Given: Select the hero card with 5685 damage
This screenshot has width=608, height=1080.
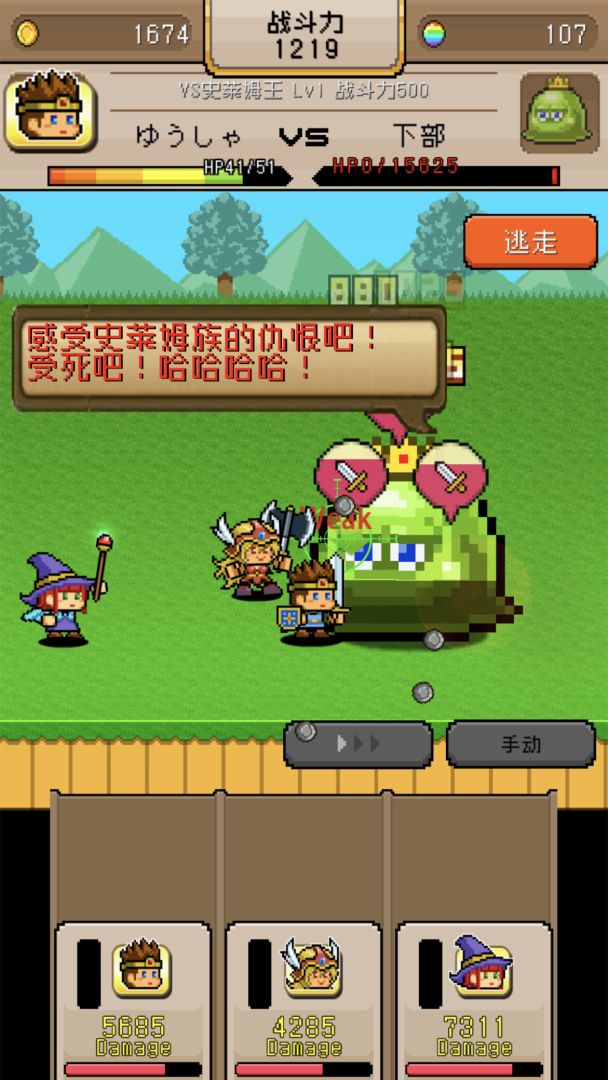Looking at the screenshot, I should 133,999.
